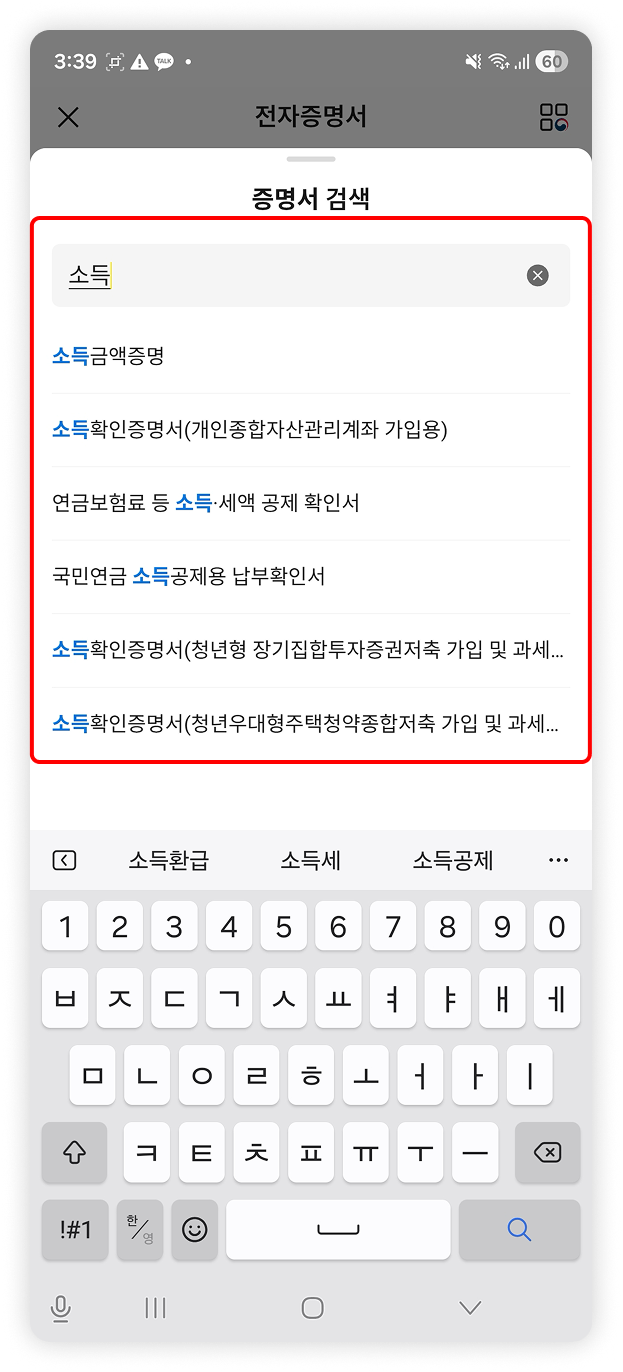This screenshot has height=1372, width=623.
Task: Close the 전자증명서 screen with the X
Action: (x=68, y=117)
